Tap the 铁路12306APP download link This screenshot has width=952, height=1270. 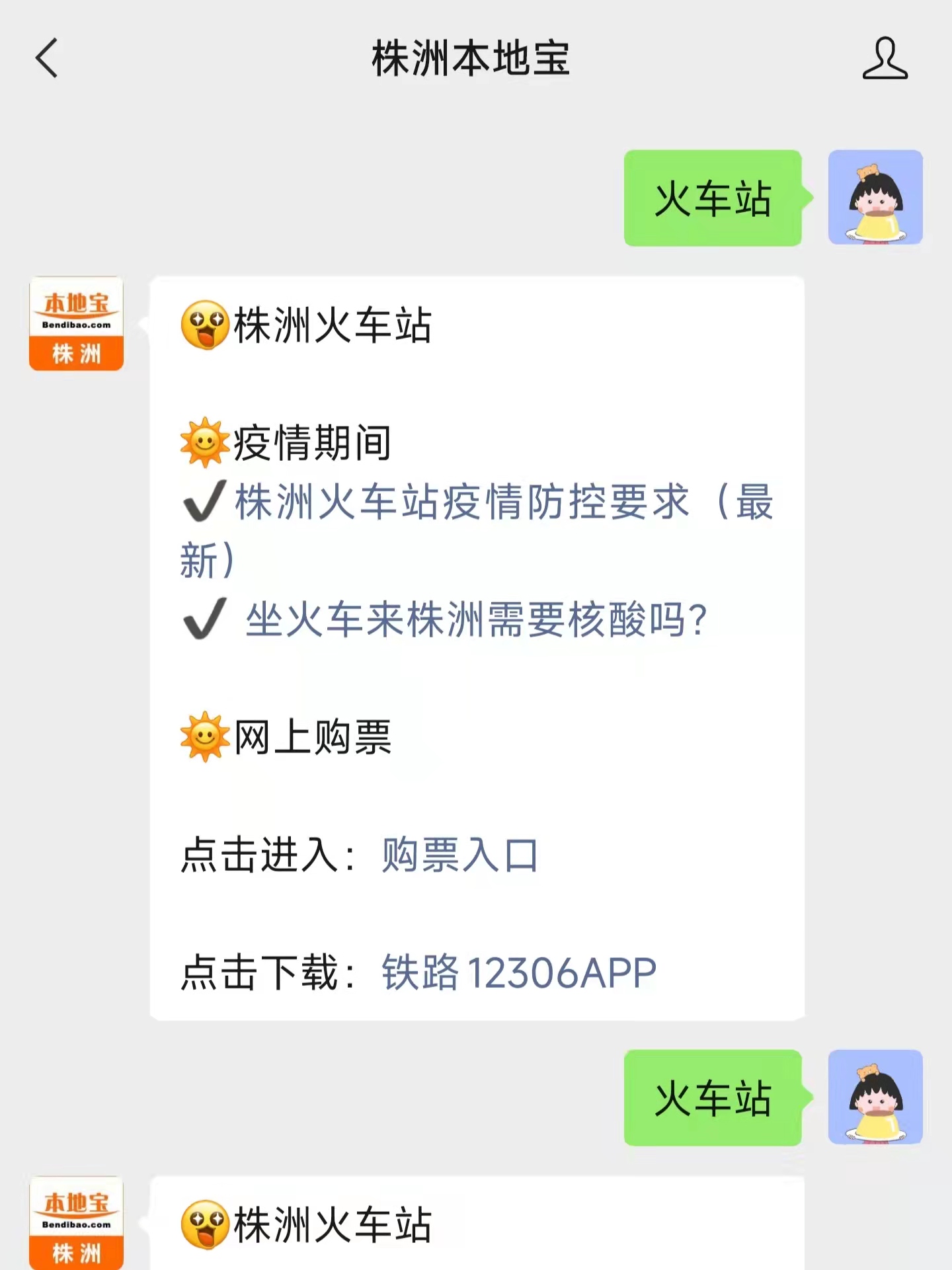point(519,972)
